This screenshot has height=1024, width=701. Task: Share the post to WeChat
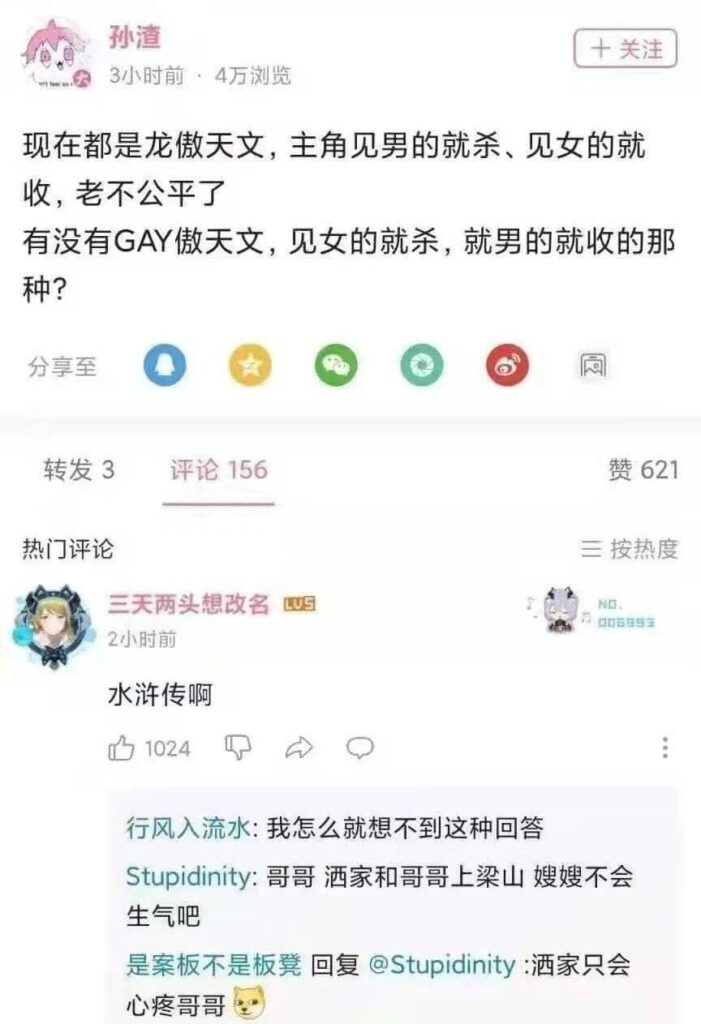tap(335, 367)
